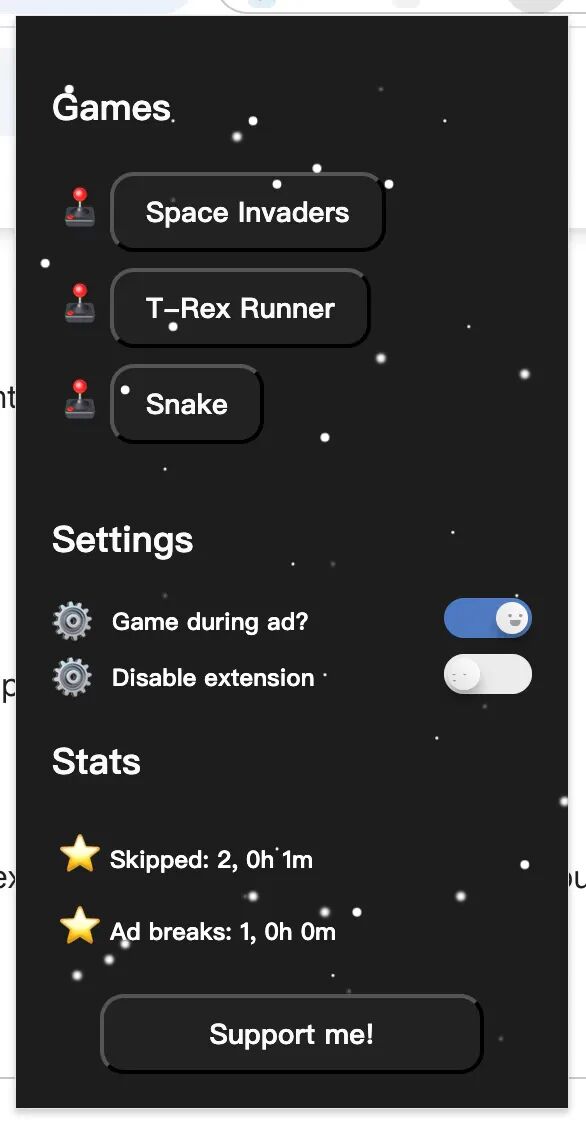The image size is (586, 1128).
Task: Turn off the Game during ad switch
Action: tap(487, 619)
